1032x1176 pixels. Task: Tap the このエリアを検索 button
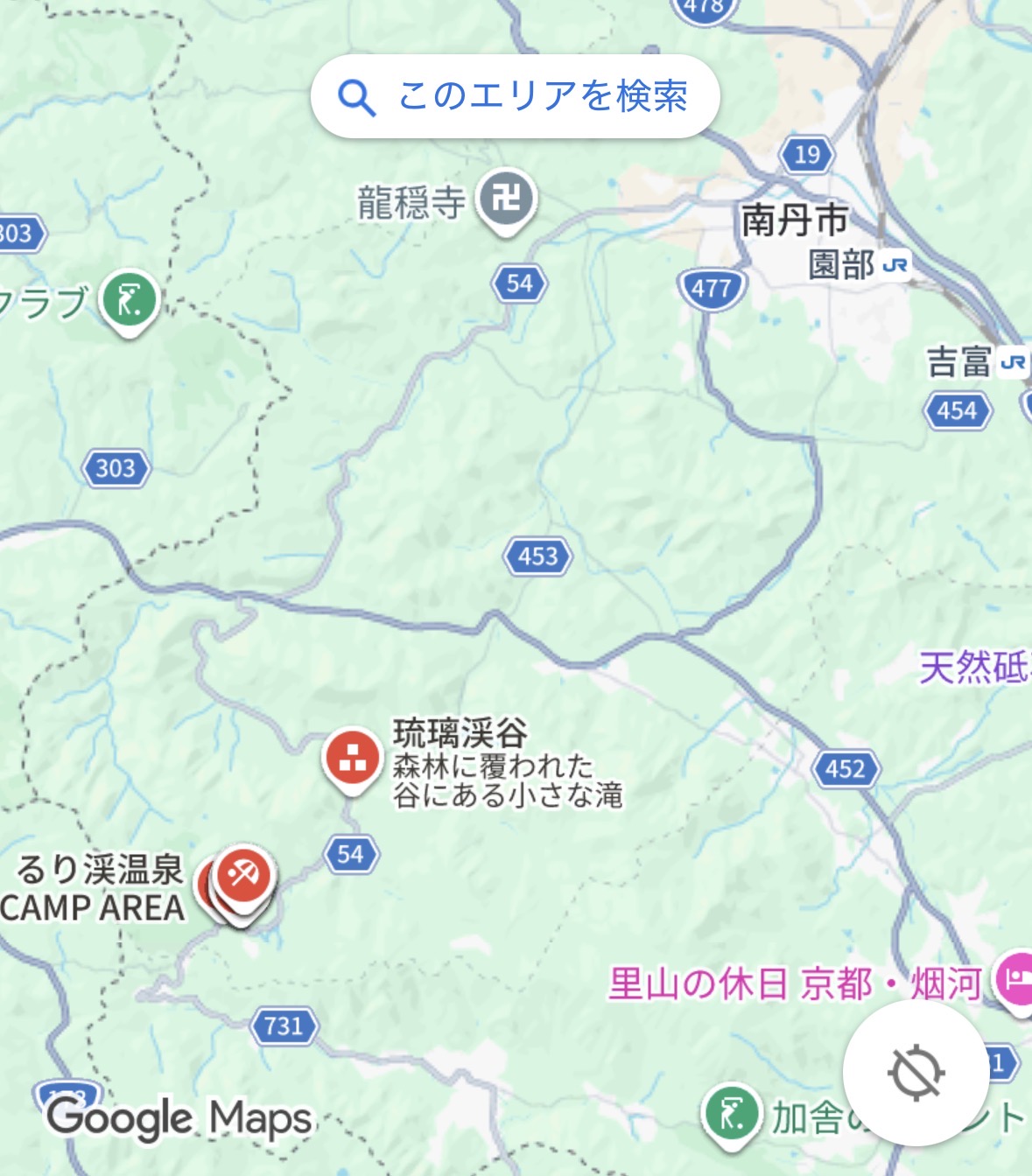515,96
